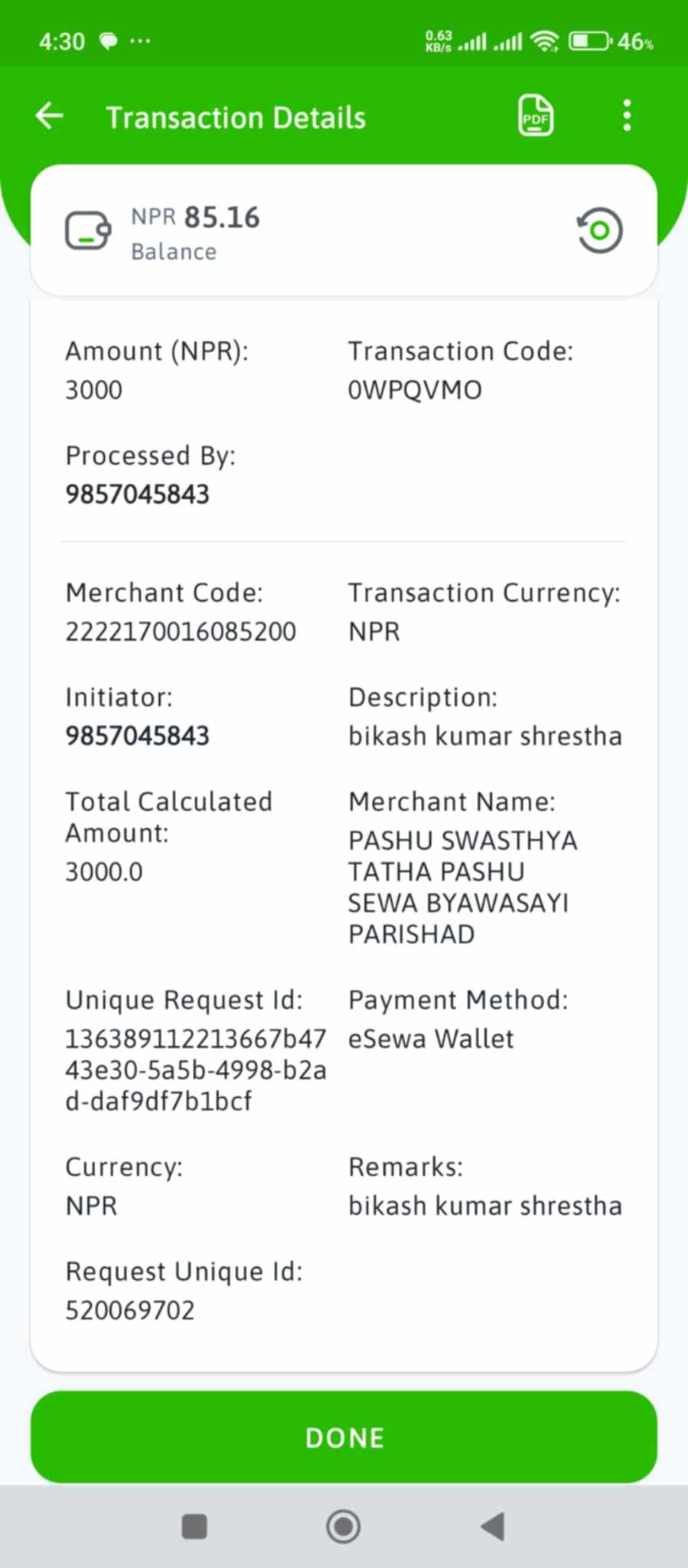Download the transaction as PDF
688x1568 pixels.
(536, 116)
